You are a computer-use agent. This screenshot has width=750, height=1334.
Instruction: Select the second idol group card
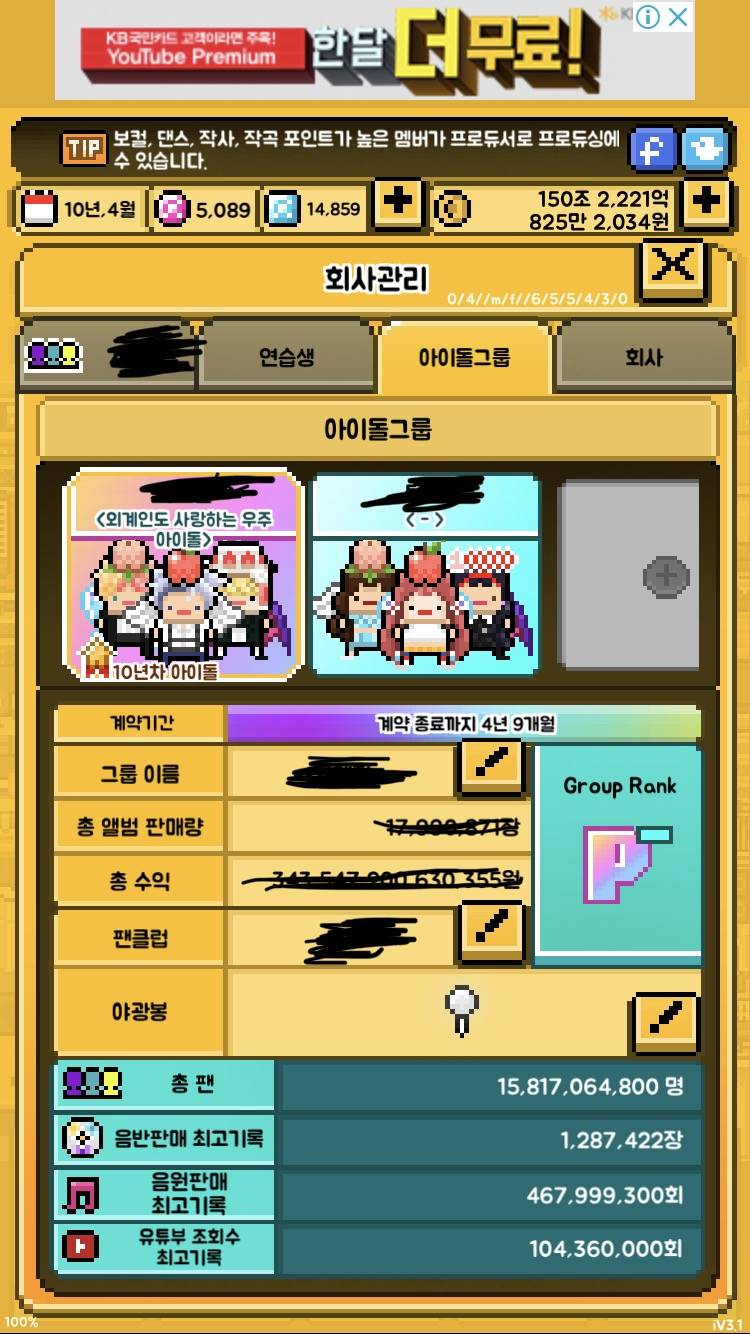pos(426,577)
